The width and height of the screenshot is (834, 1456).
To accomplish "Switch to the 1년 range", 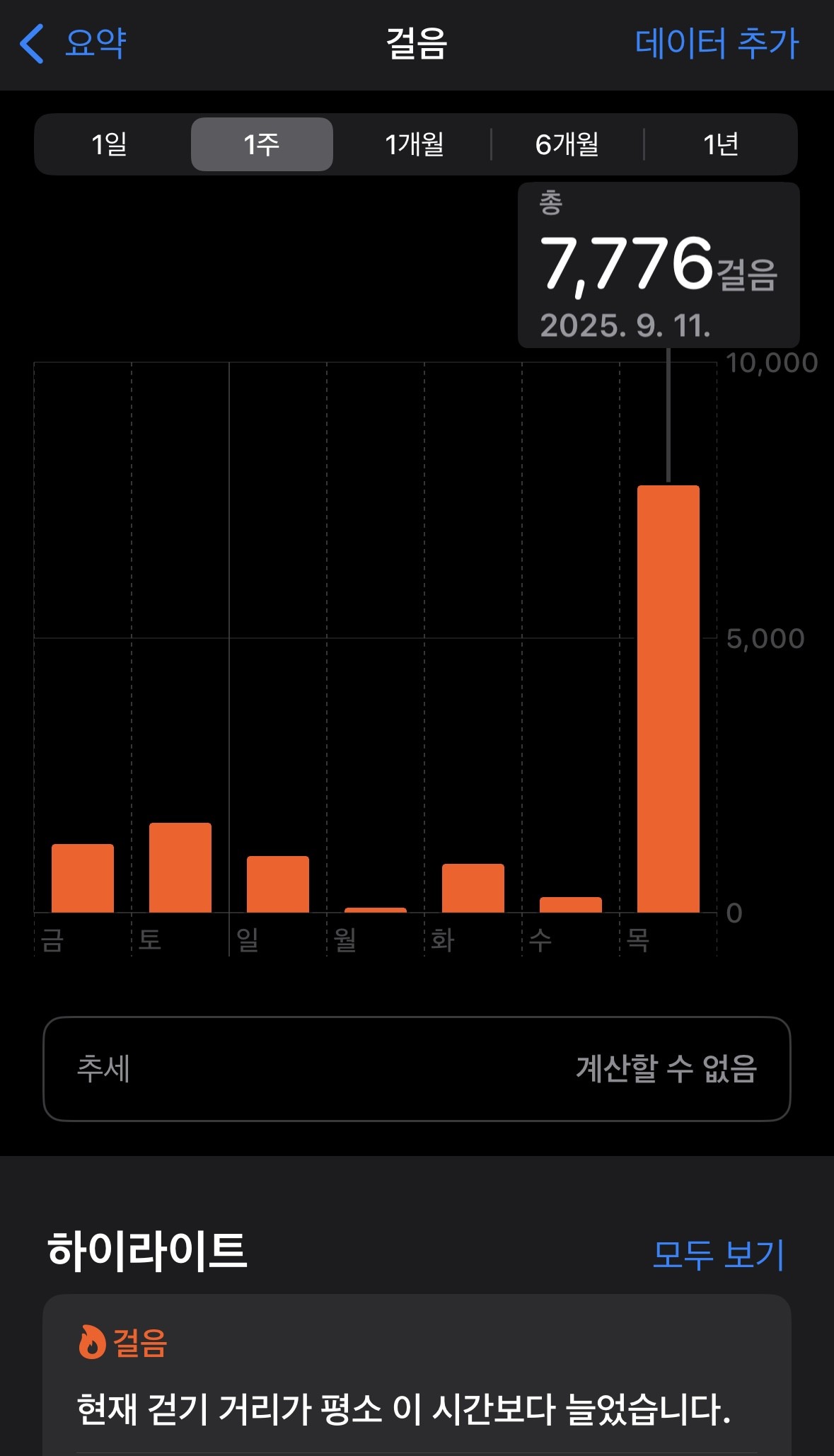I will (720, 144).
